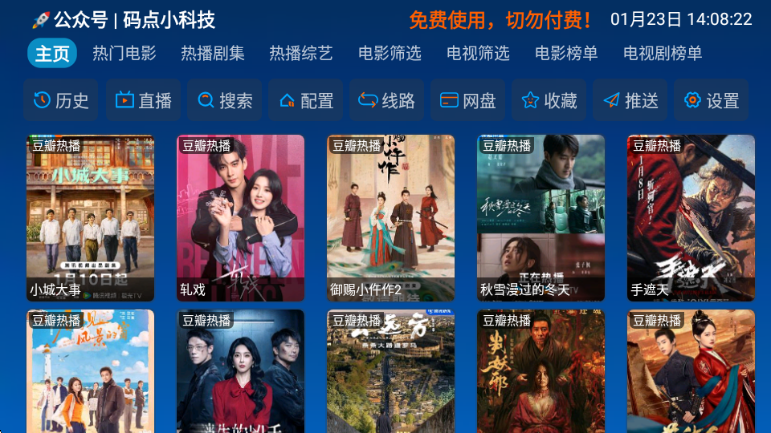The height and width of the screenshot is (433, 771).
Task: Open the 电视剧榜单 tab
Action: point(663,54)
